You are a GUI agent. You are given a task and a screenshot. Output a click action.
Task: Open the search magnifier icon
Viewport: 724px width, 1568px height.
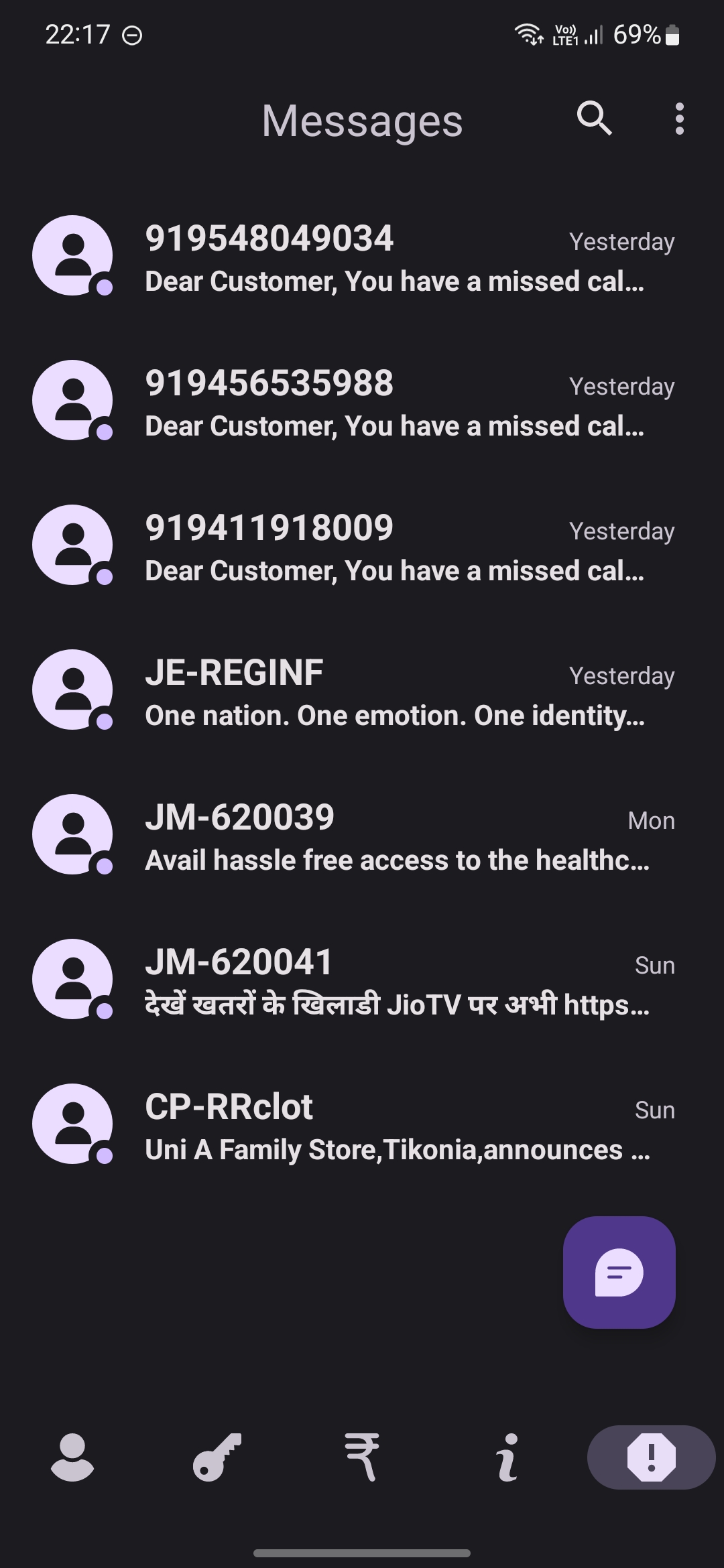coord(594,119)
